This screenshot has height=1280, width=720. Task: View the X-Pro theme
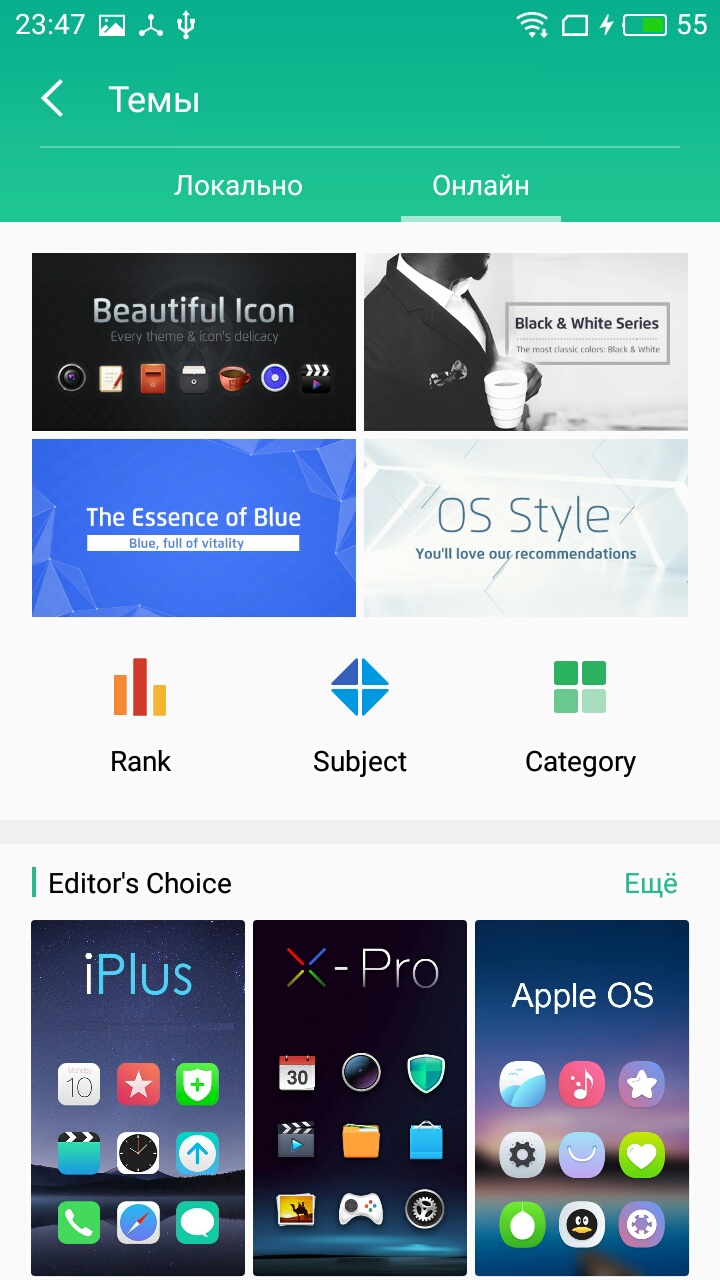(x=360, y=1098)
